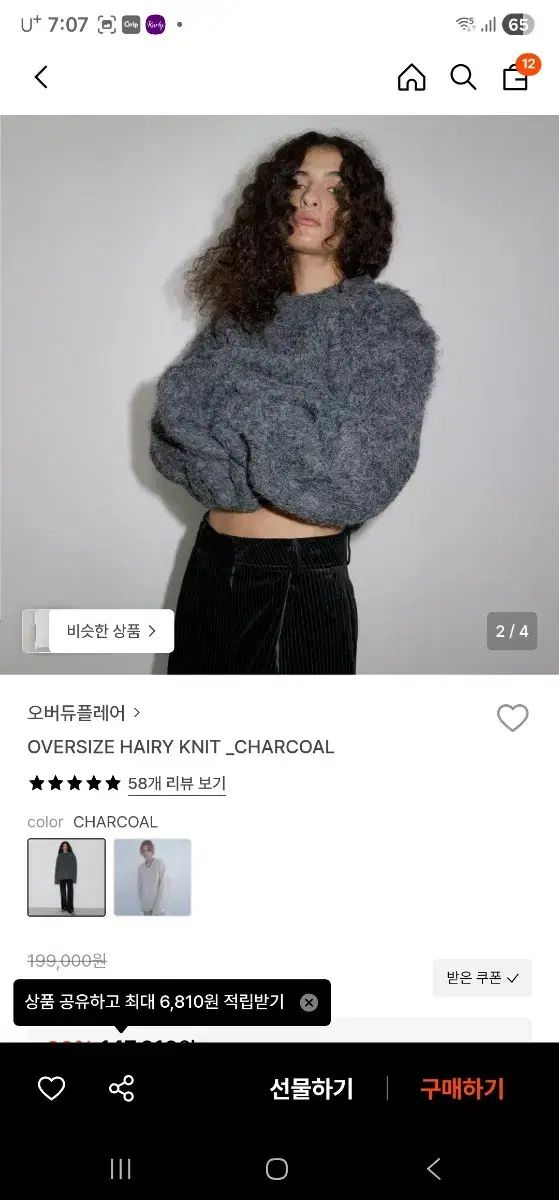Add product to wishlist with heart beside brand
Viewport: 559px width, 1200px height.
[x=512, y=717]
